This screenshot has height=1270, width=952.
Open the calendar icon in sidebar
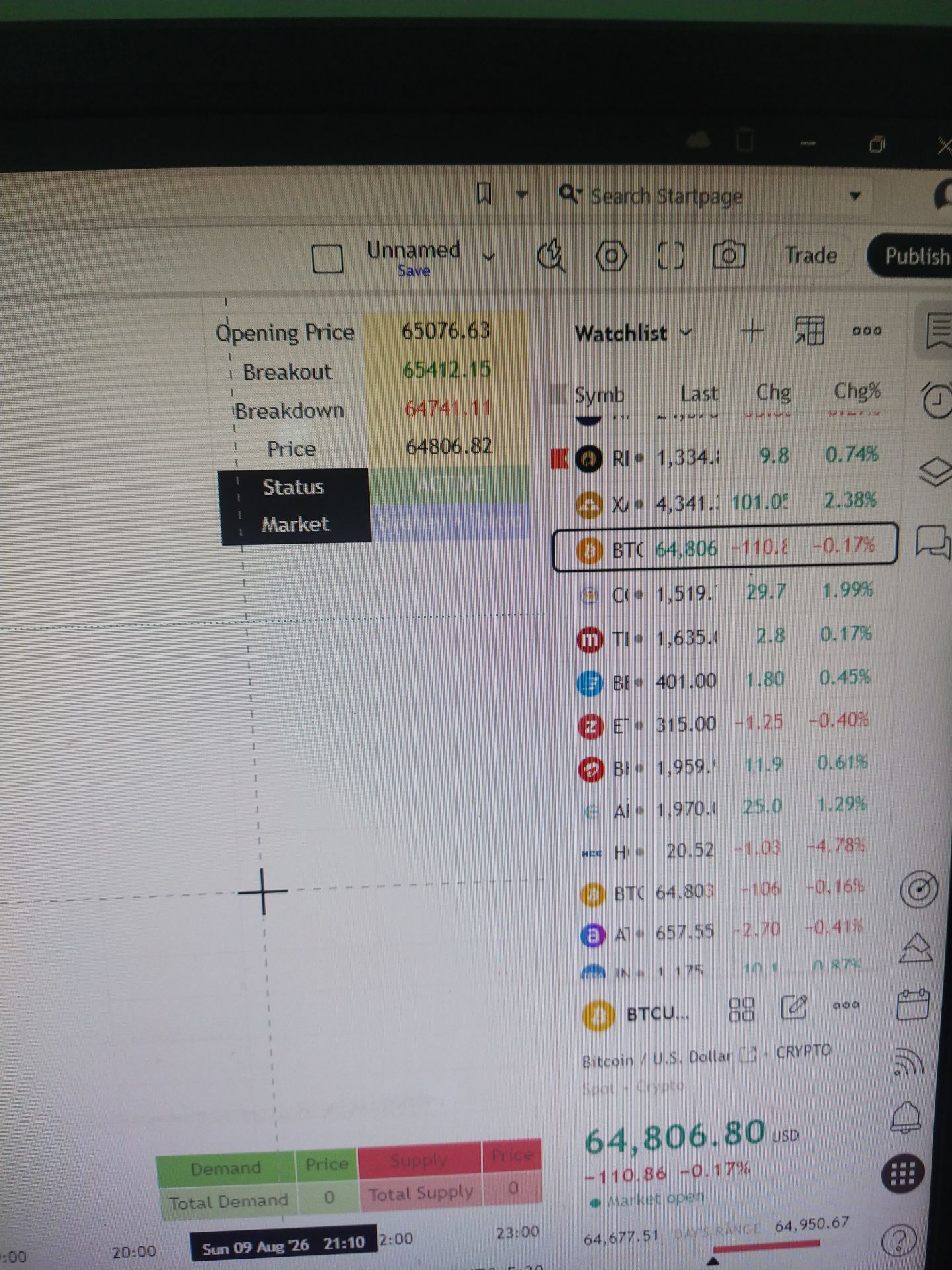coord(913,1005)
